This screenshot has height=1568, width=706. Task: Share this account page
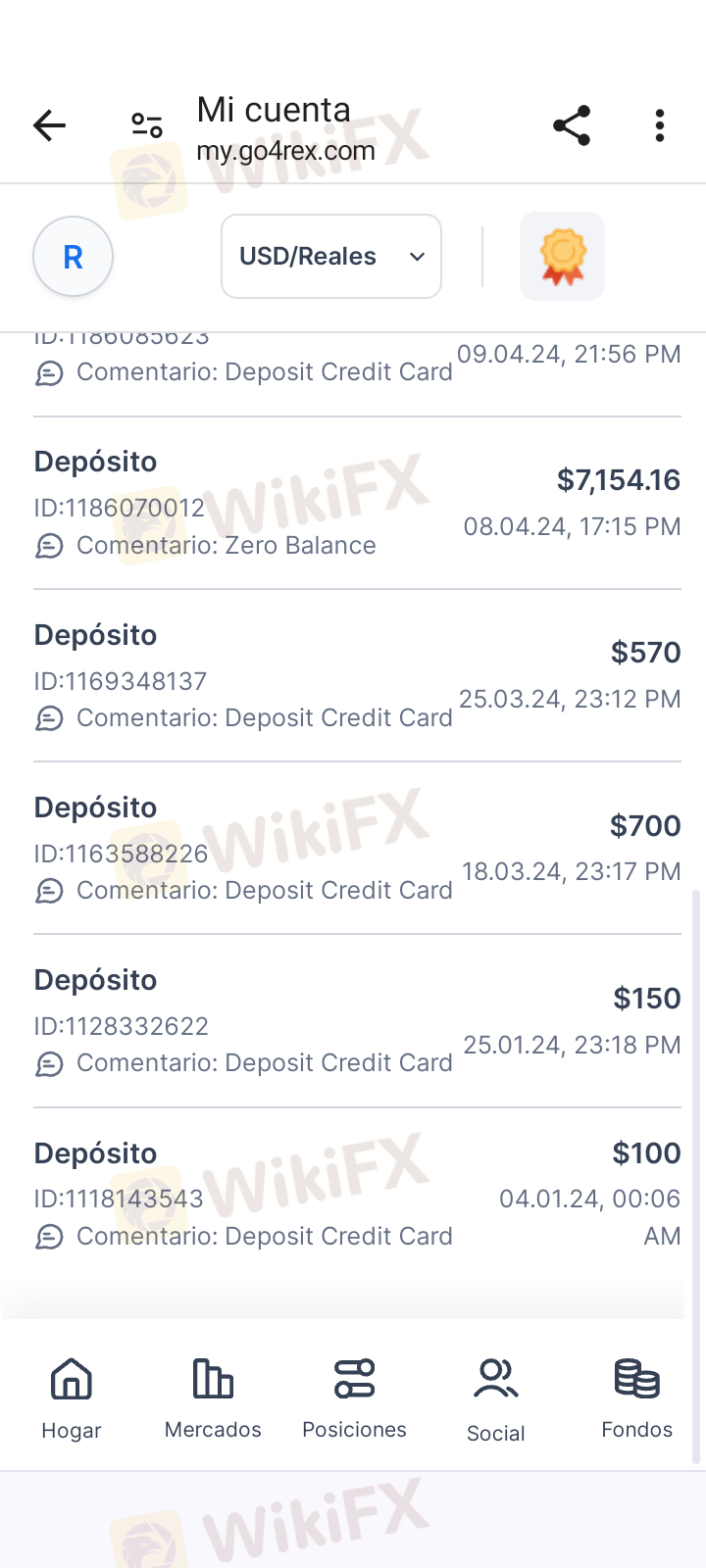click(572, 125)
